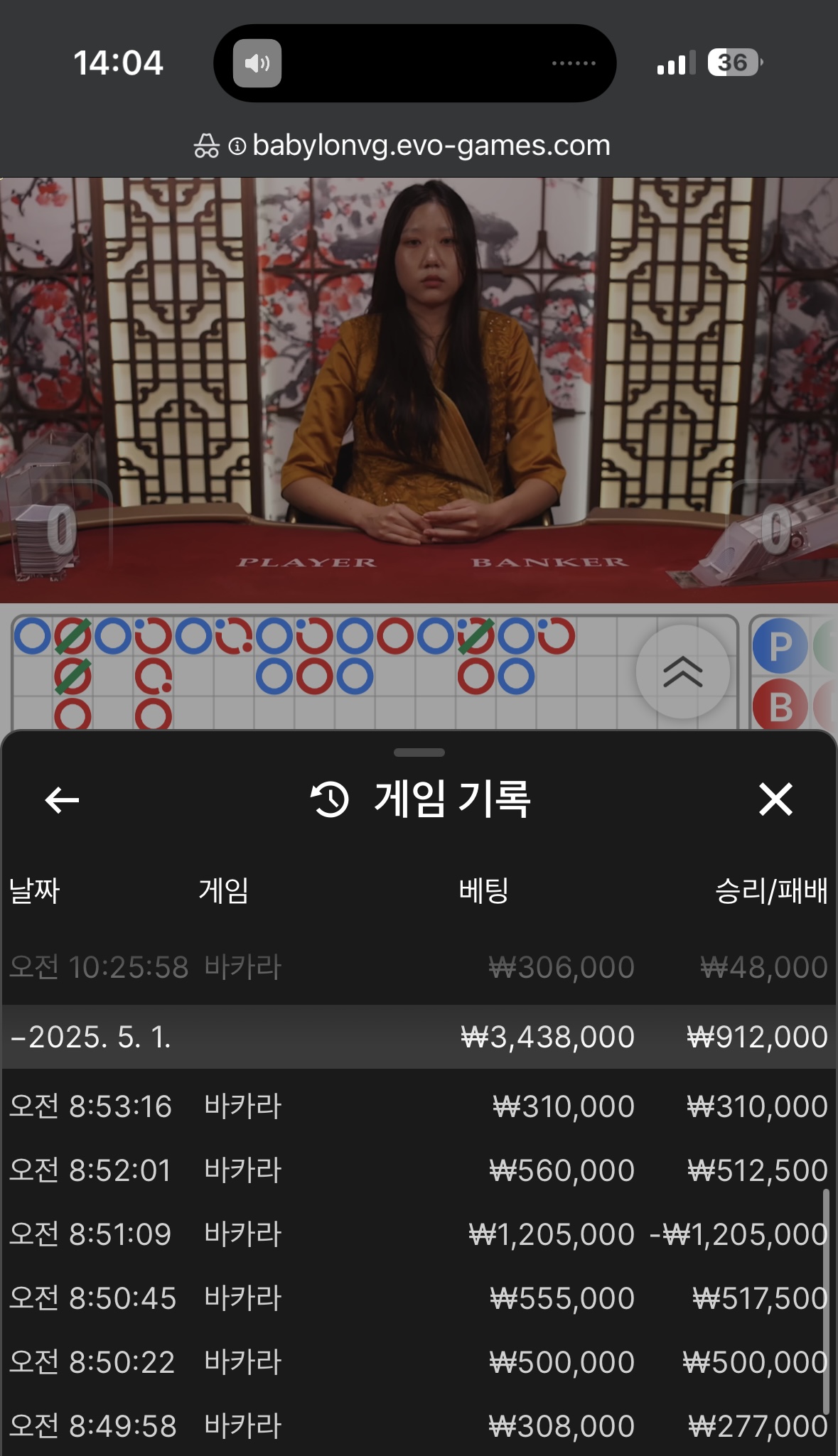Open the 오전 8:50:45 바카라 record
Screen dimensions: 838x1456
coord(419,1298)
